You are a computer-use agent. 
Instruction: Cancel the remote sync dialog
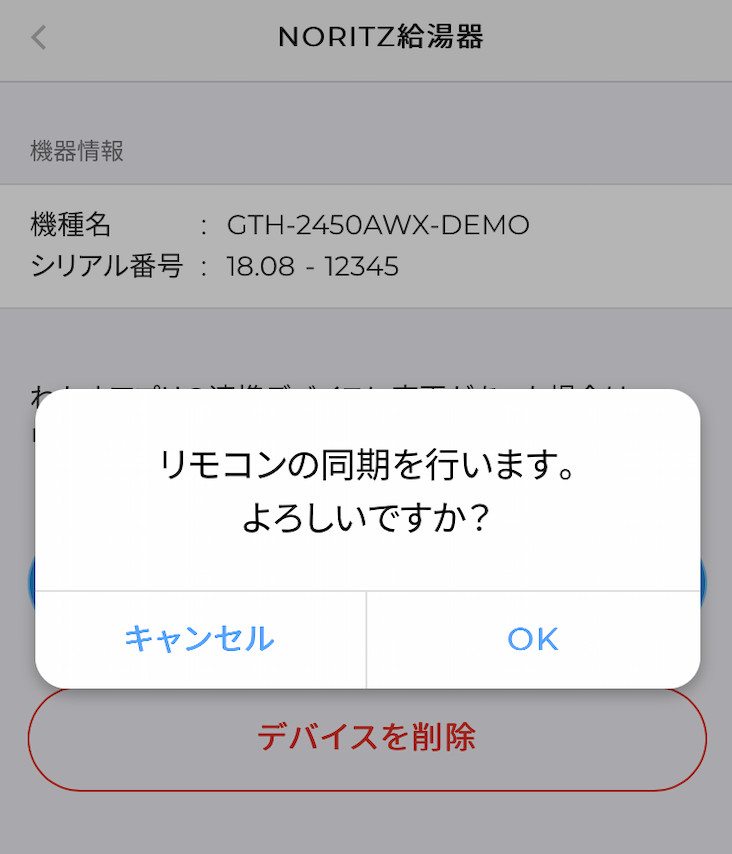pyautogui.click(x=200, y=639)
